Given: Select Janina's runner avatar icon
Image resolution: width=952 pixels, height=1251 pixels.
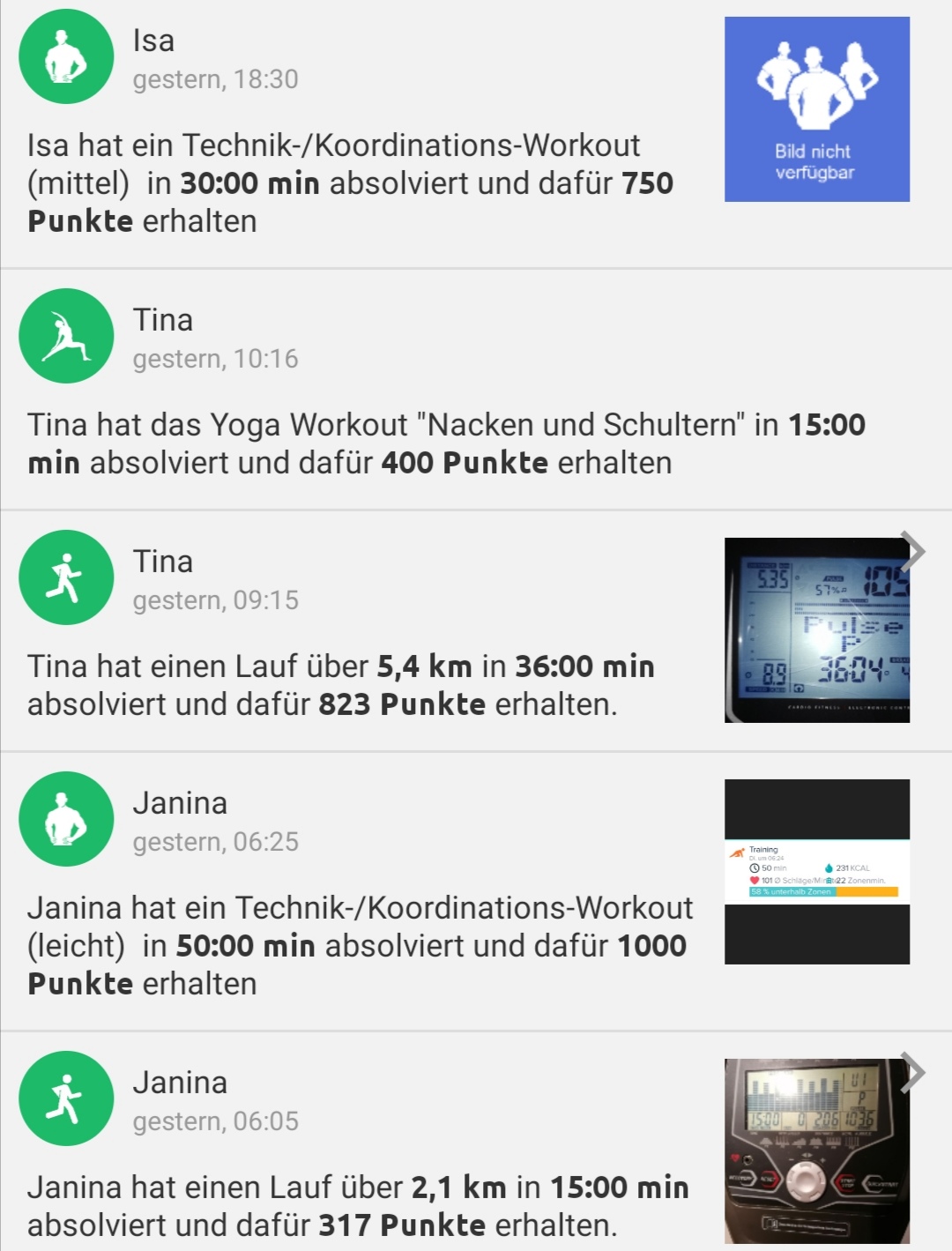Looking at the screenshot, I should pos(65,1098).
